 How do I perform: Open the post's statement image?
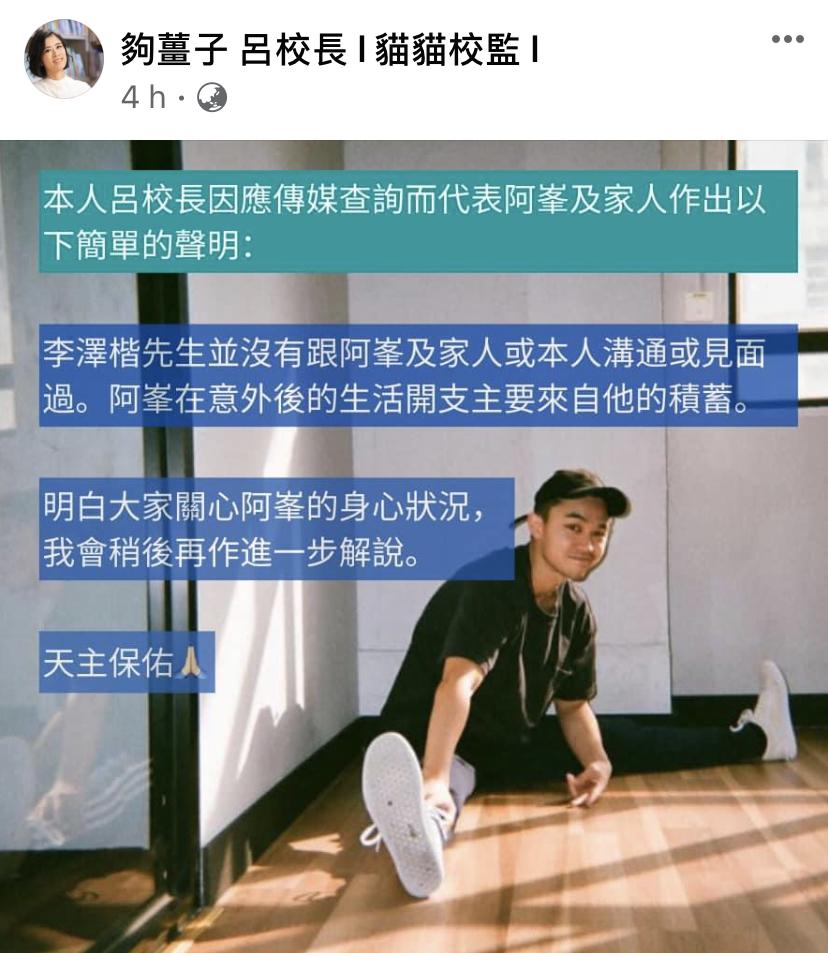pos(414,546)
